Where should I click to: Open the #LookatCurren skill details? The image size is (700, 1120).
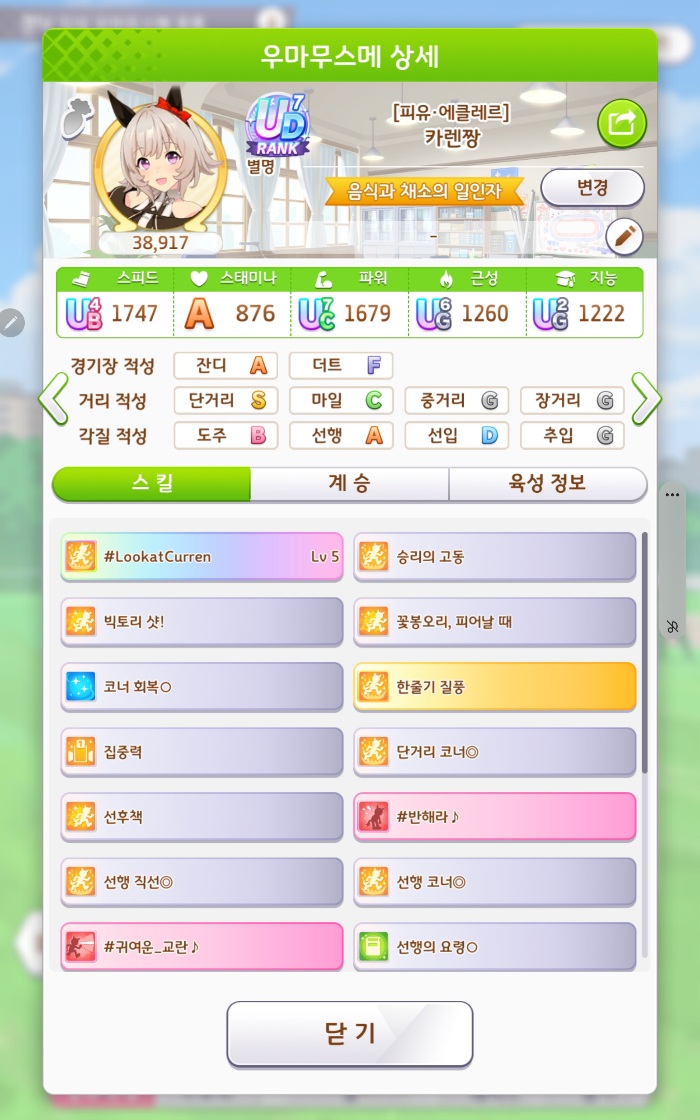point(202,557)
